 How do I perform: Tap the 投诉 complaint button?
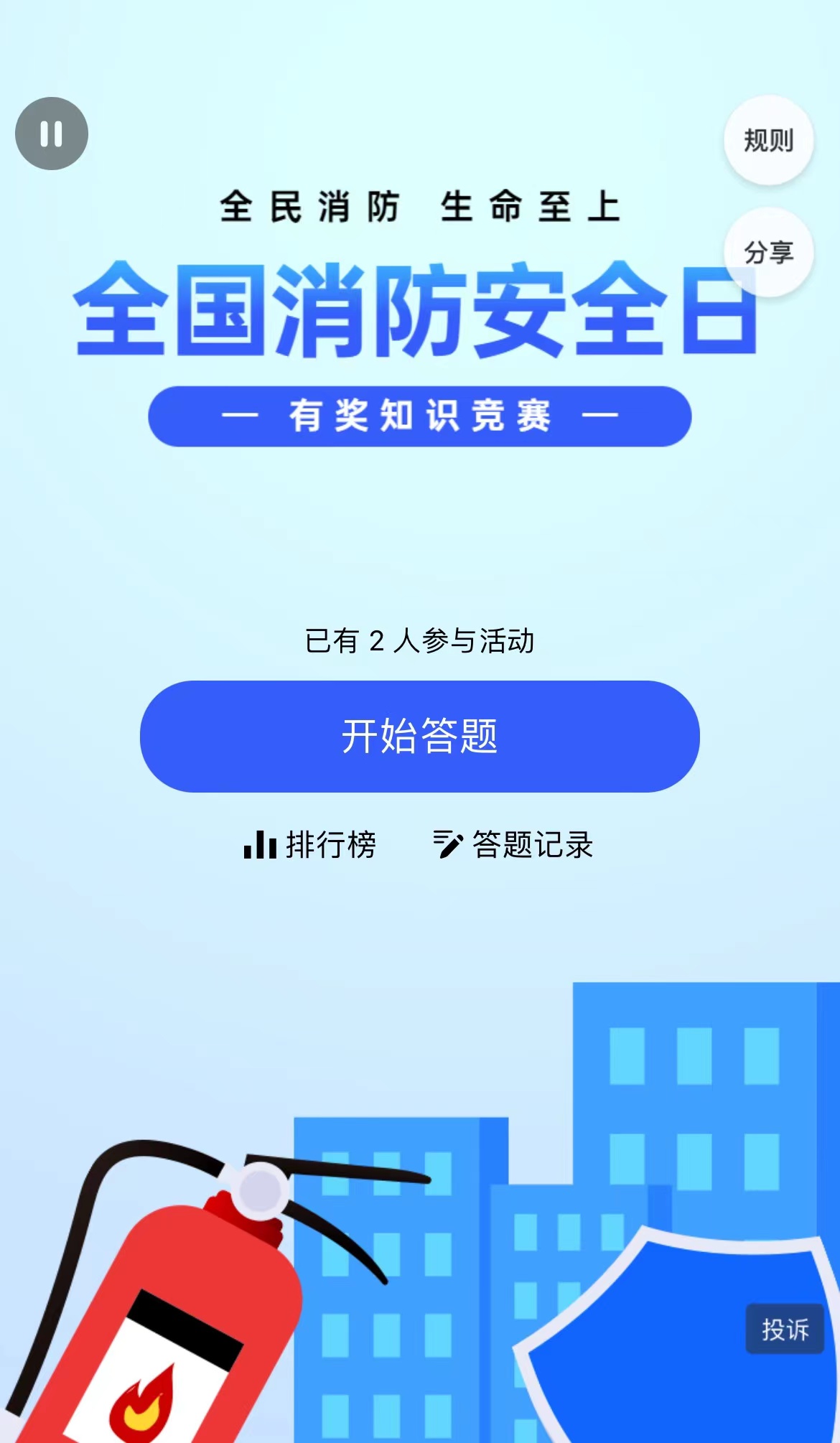tap(785, 1329)
